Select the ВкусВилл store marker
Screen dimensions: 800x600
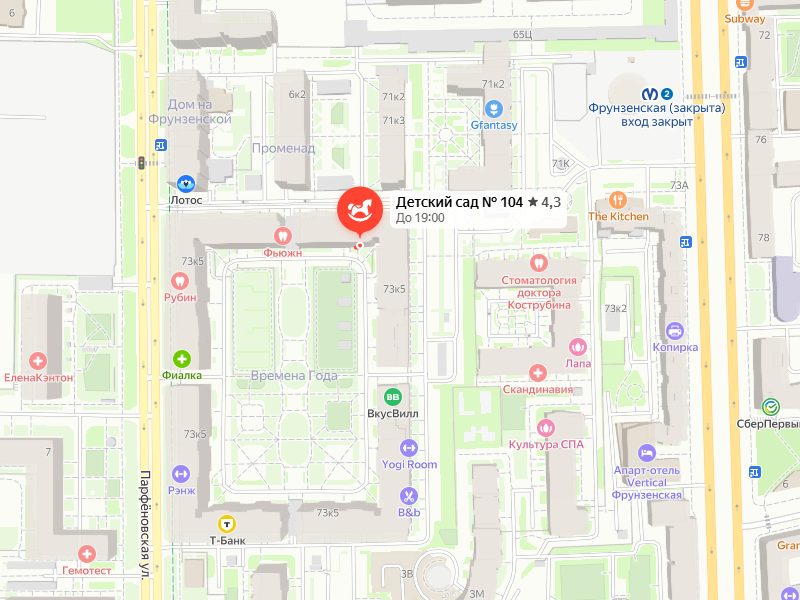click(393, 396)
